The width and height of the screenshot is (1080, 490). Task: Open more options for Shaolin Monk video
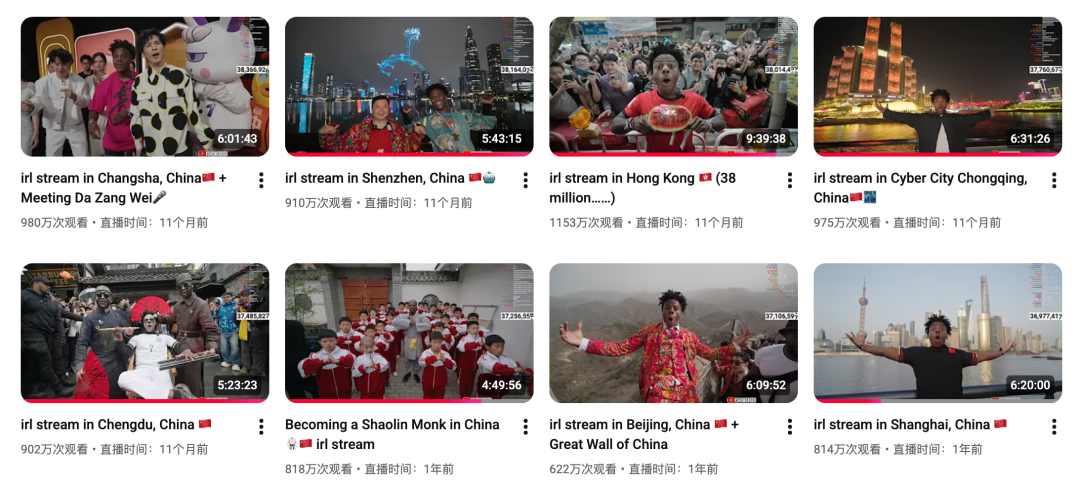point(525,426)
